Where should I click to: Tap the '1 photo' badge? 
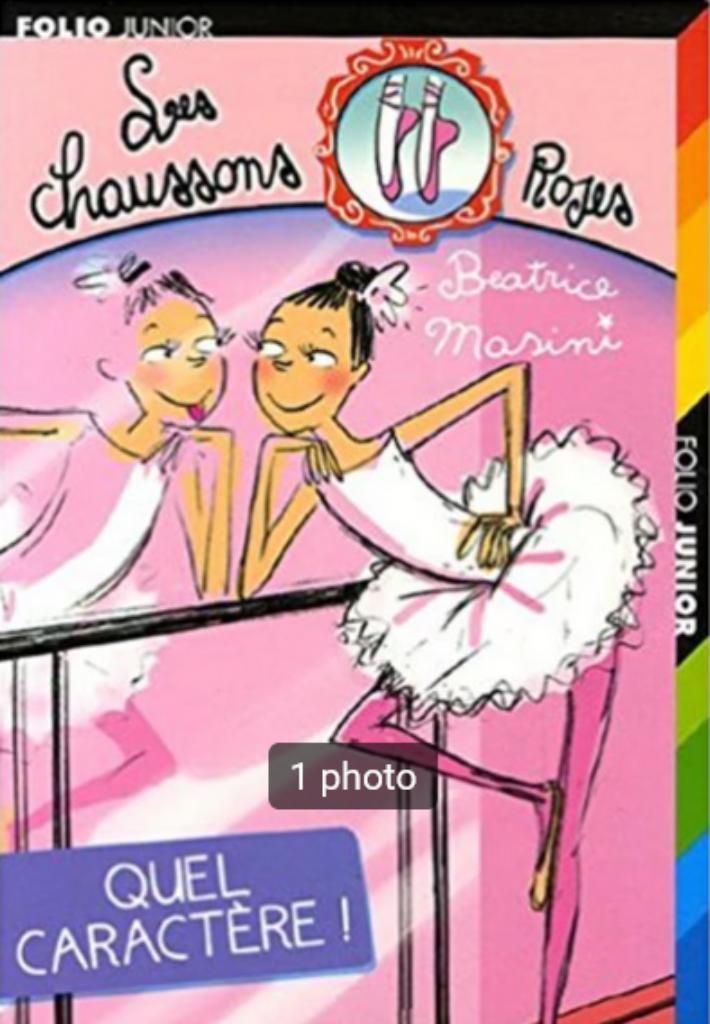(353, 776)
